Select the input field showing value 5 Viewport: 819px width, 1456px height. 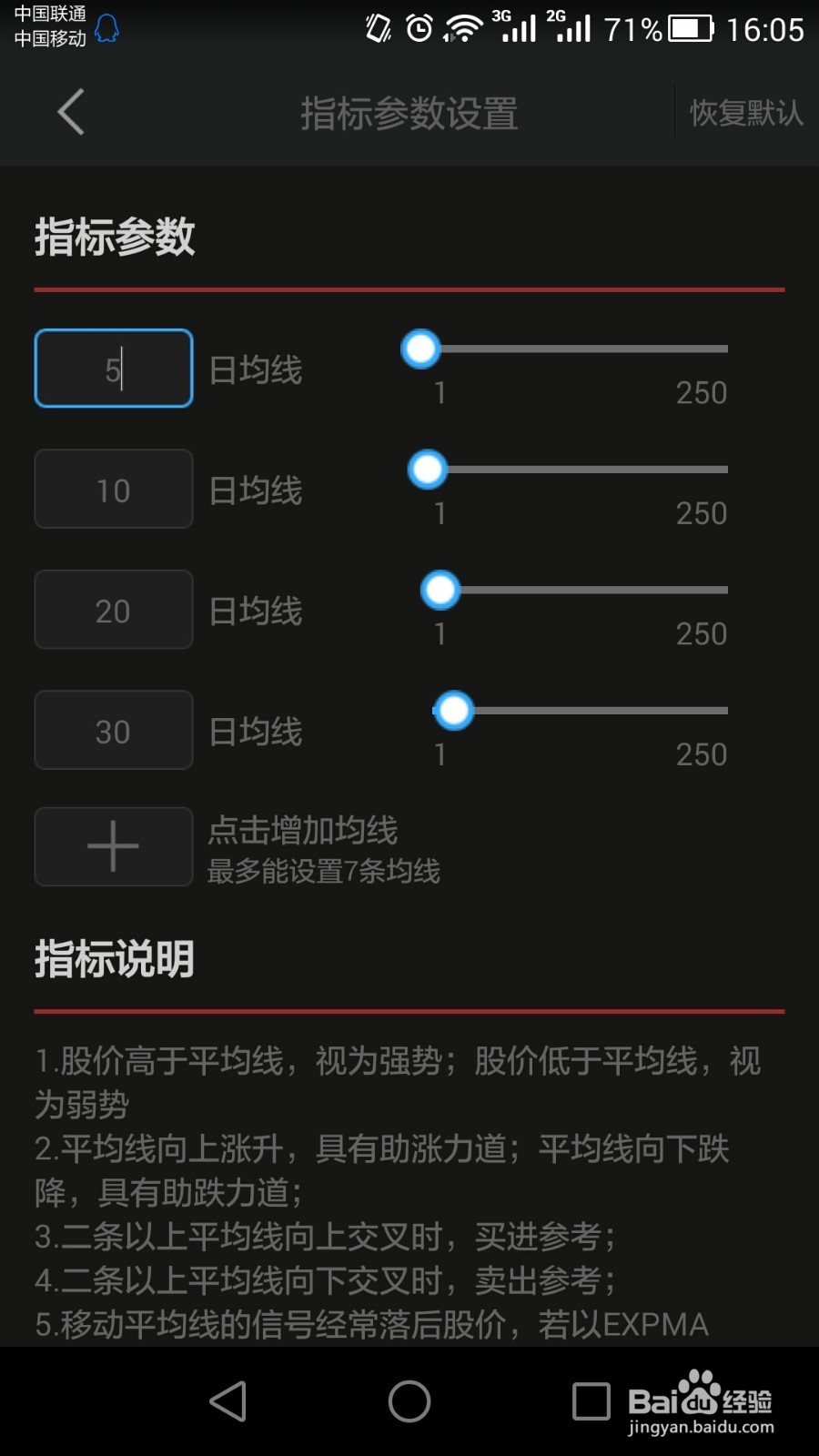click(x=112, y=368)
